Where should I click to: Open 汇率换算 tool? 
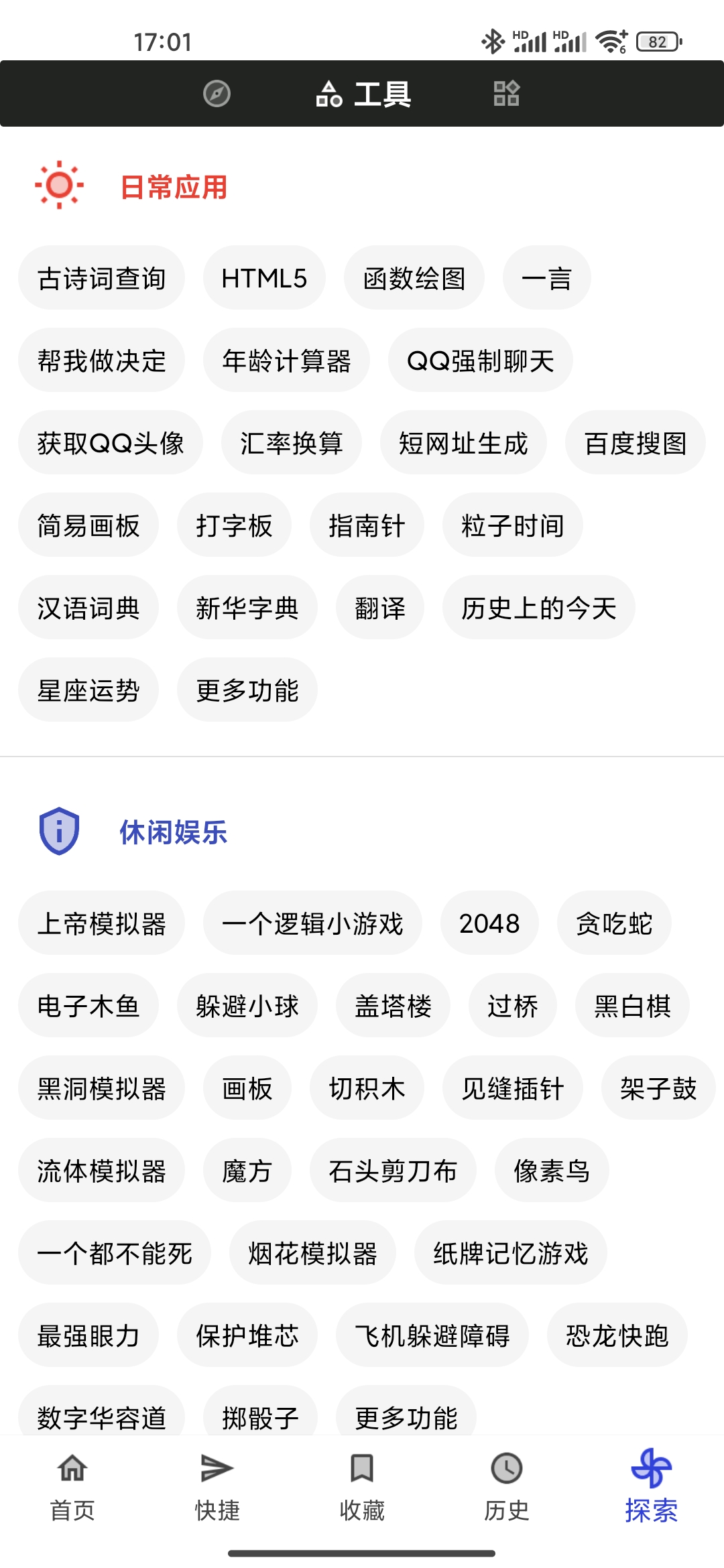[x=292, y=443]
